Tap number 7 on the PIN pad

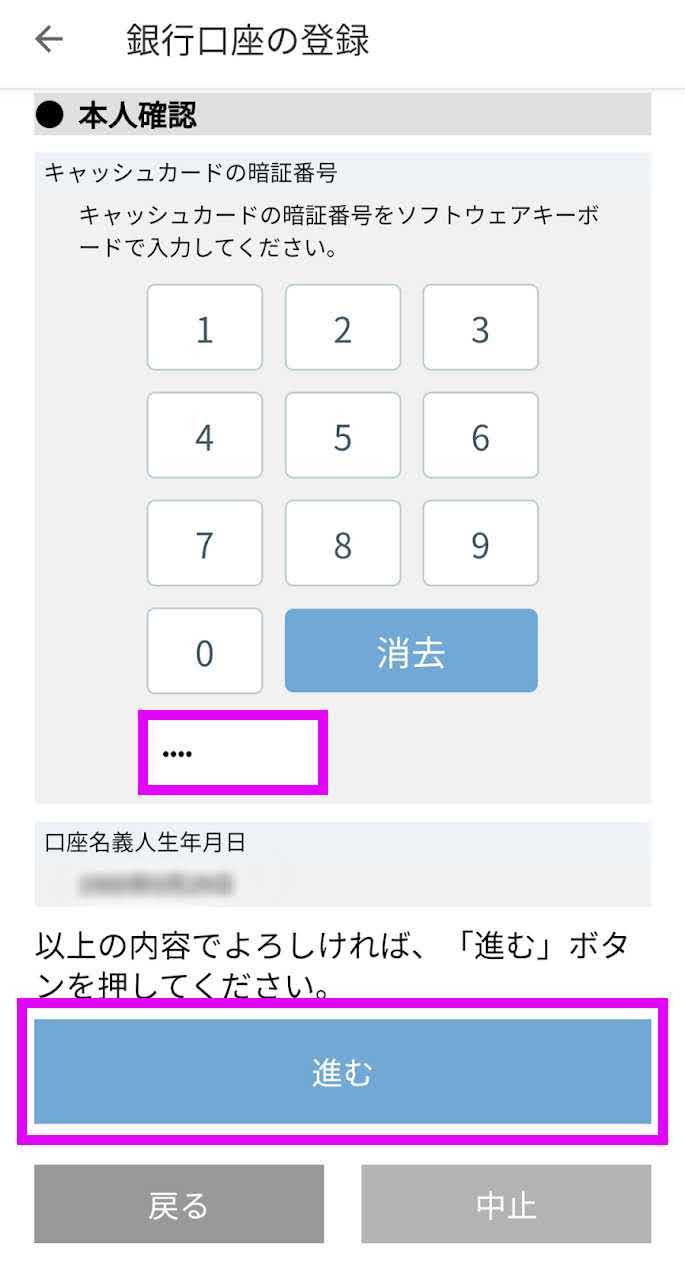[205, 544]
